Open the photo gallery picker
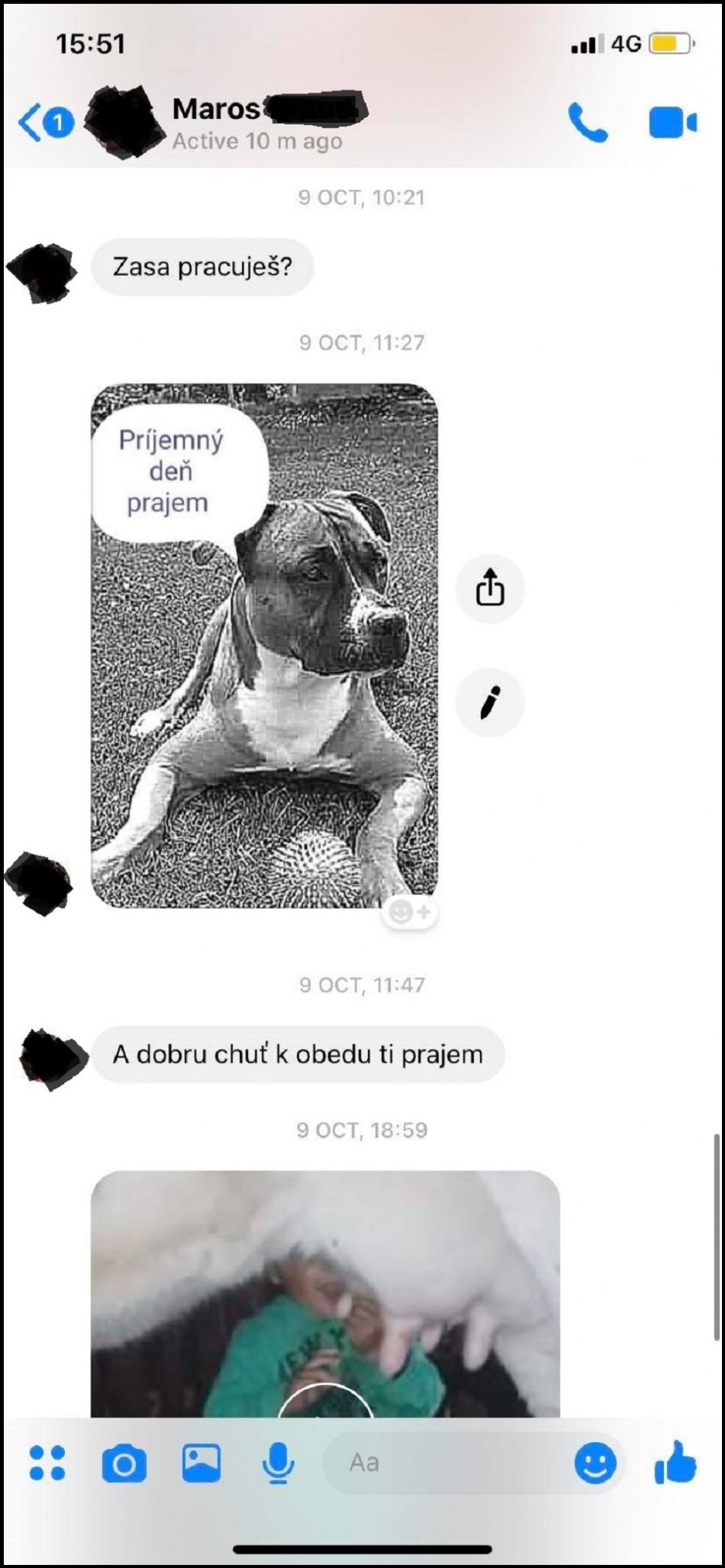This screenshot has height=1568, width=725. click(x=201, y=1463)
